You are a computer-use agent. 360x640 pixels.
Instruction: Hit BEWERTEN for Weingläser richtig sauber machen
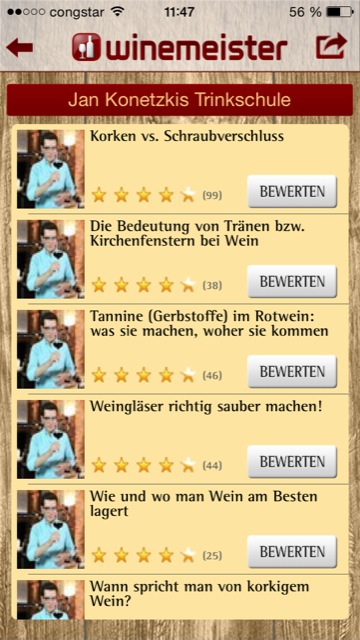292,462
